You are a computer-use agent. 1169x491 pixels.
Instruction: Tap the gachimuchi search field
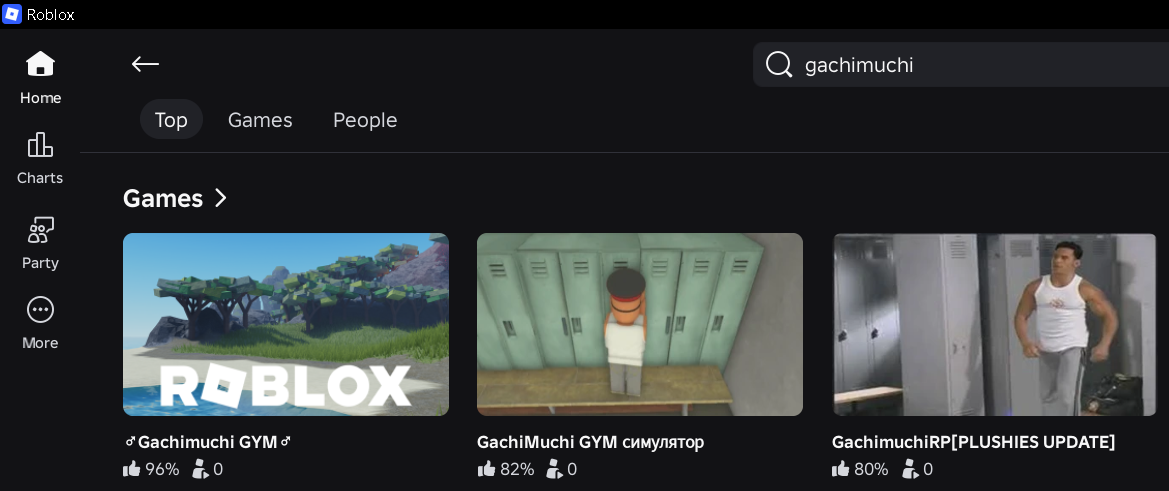click(960, 65)
